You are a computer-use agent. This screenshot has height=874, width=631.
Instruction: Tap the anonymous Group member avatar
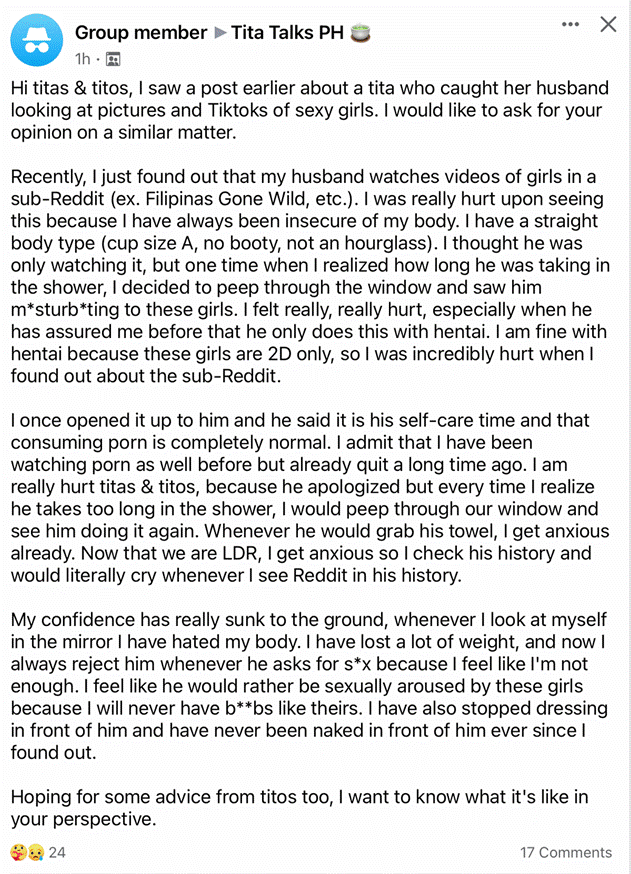pyautogui.click(x=37, y=41)
